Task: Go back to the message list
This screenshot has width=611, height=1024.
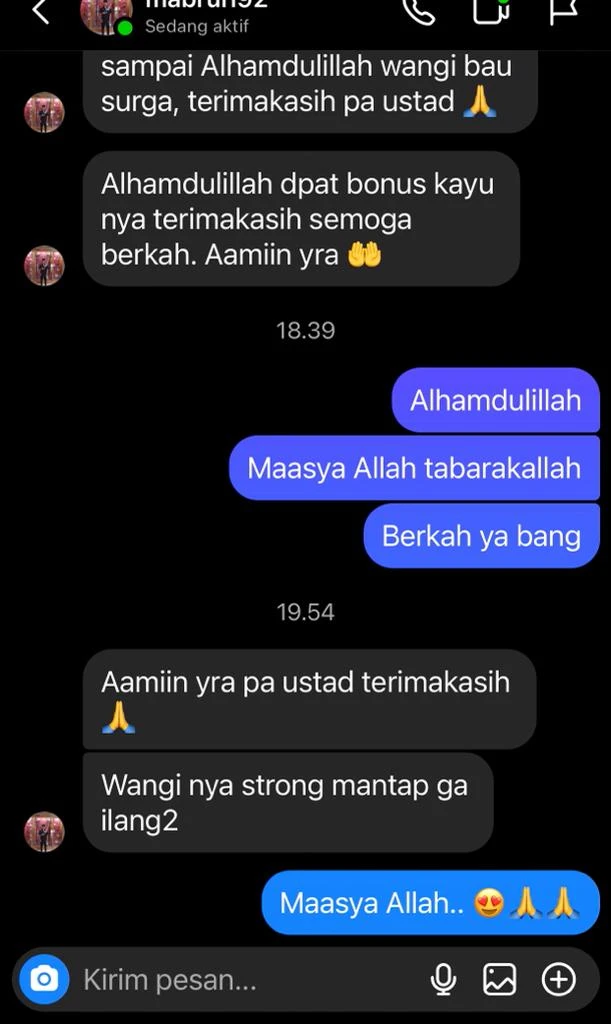Action: coord(40,12)
